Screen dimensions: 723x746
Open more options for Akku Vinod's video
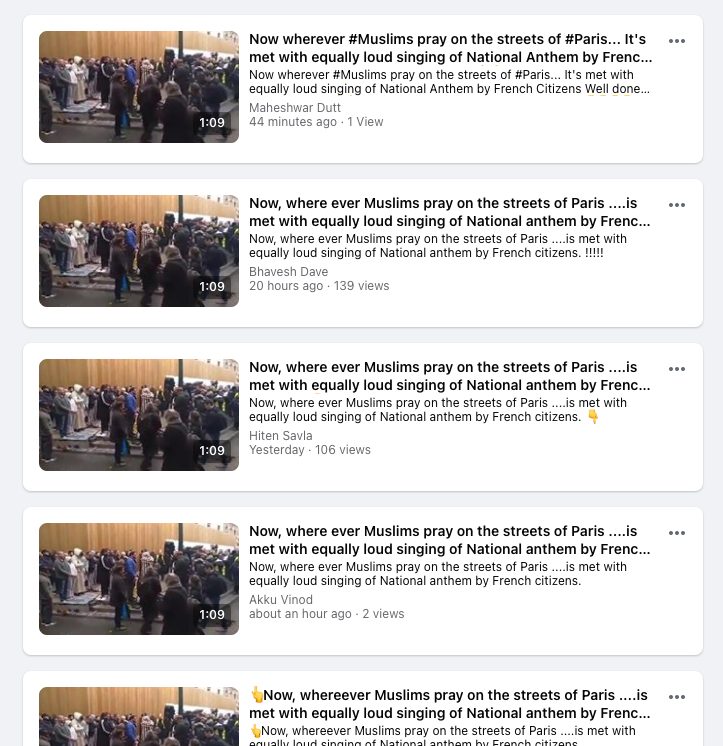tap(677, 533)
